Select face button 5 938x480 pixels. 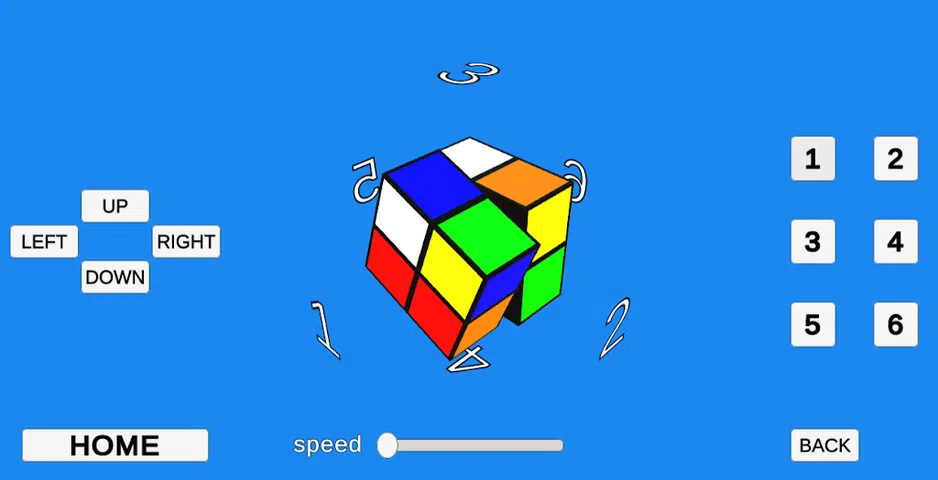point(812,324)
